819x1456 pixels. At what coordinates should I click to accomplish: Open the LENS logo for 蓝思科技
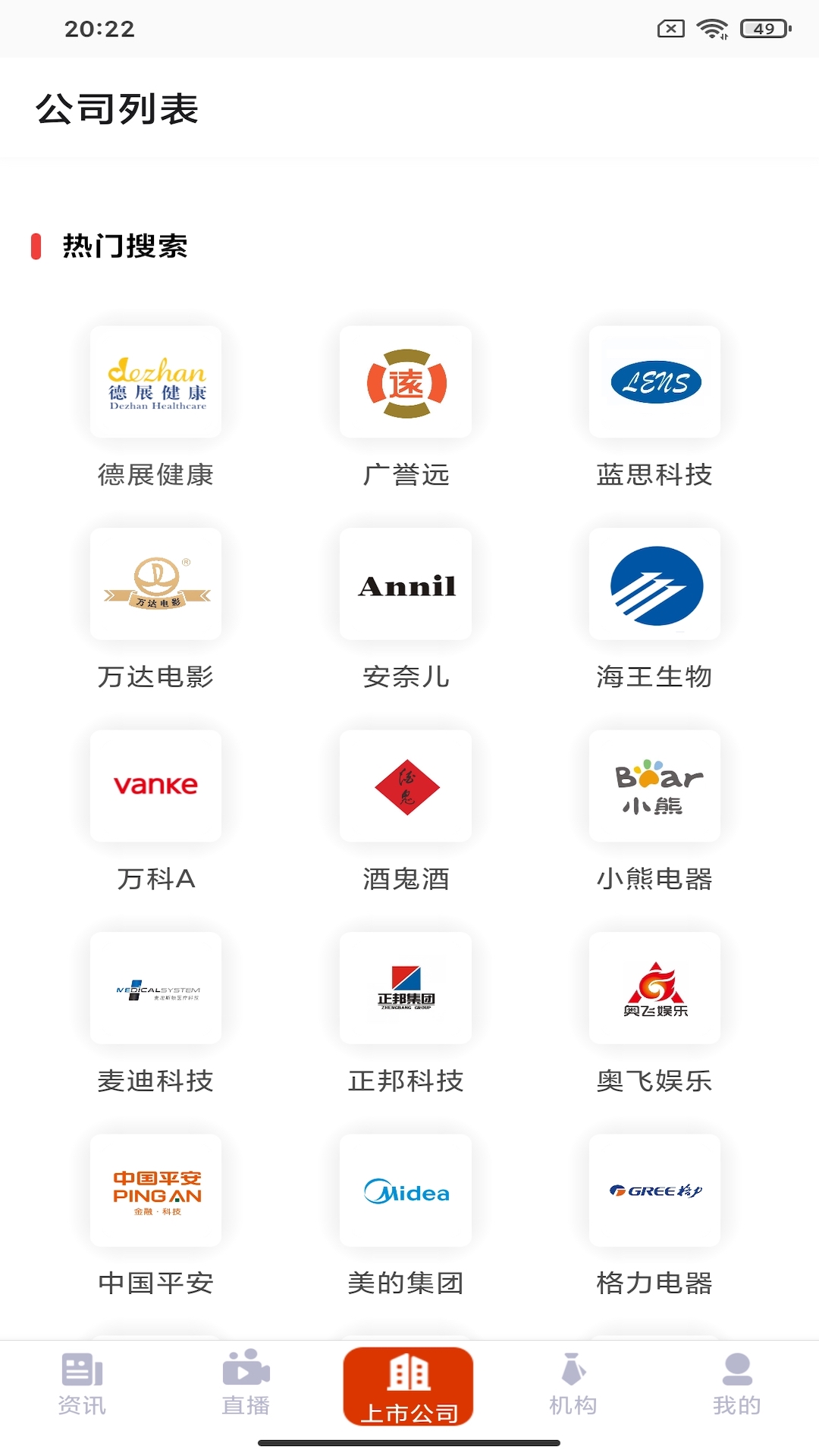(654, 381)
